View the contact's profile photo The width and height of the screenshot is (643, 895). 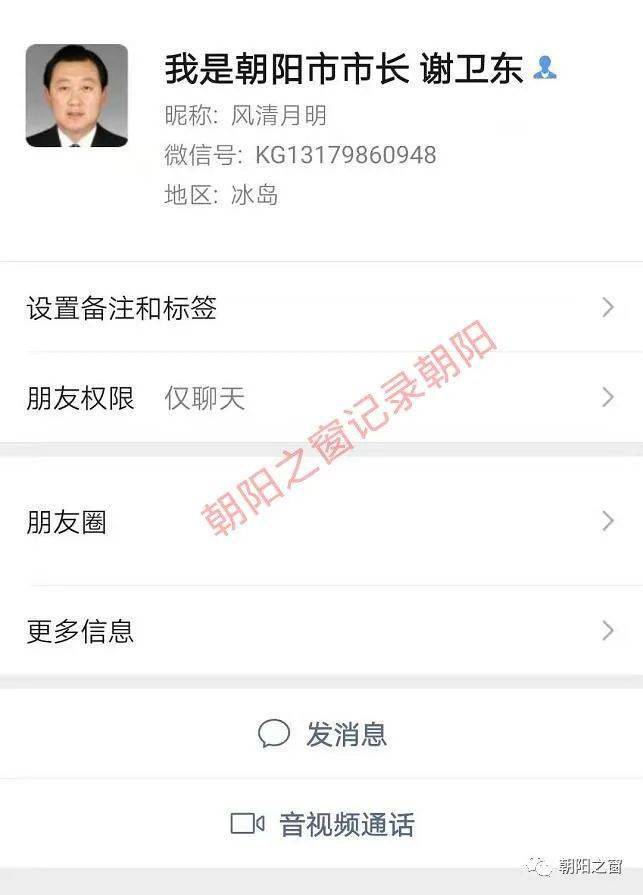pos(77,96)
